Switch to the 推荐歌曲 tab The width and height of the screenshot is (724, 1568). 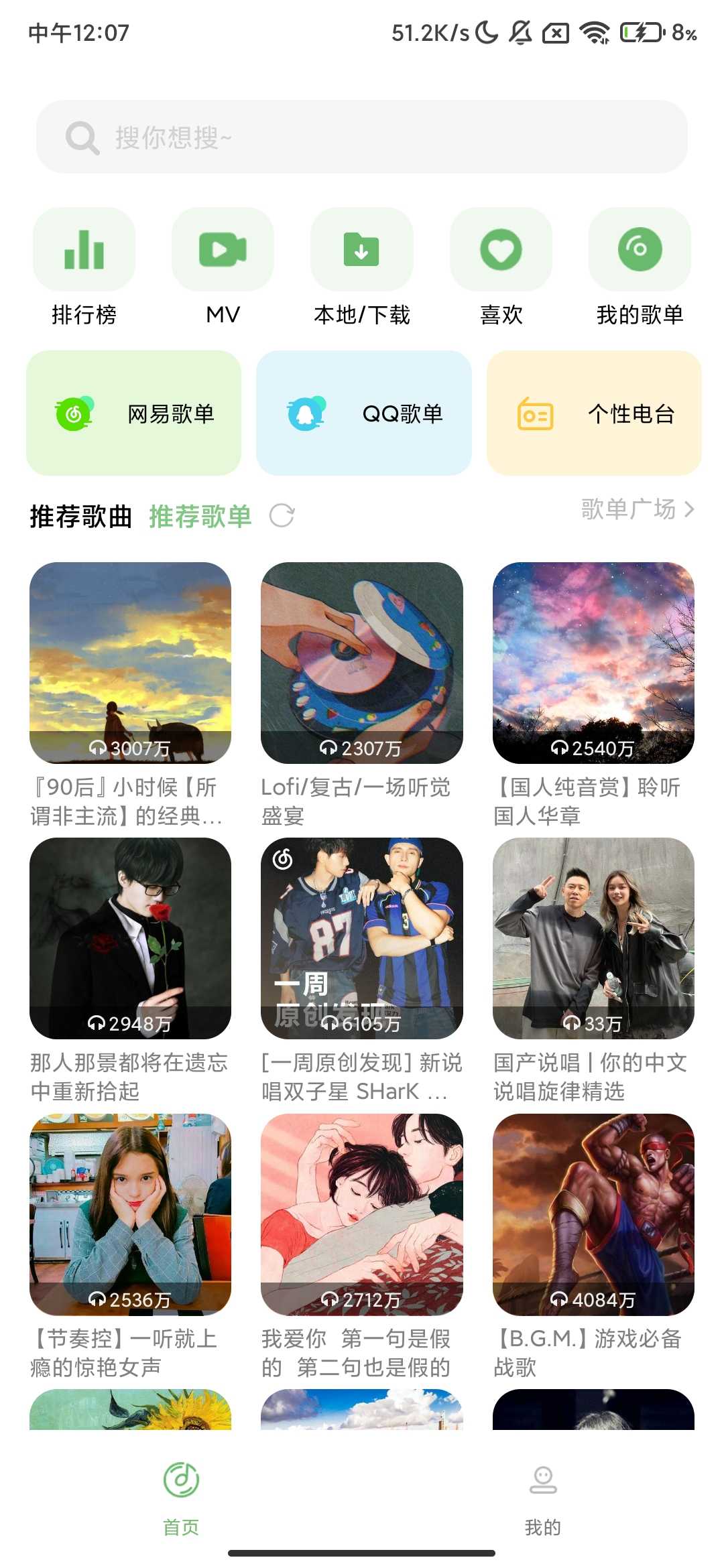80,517
